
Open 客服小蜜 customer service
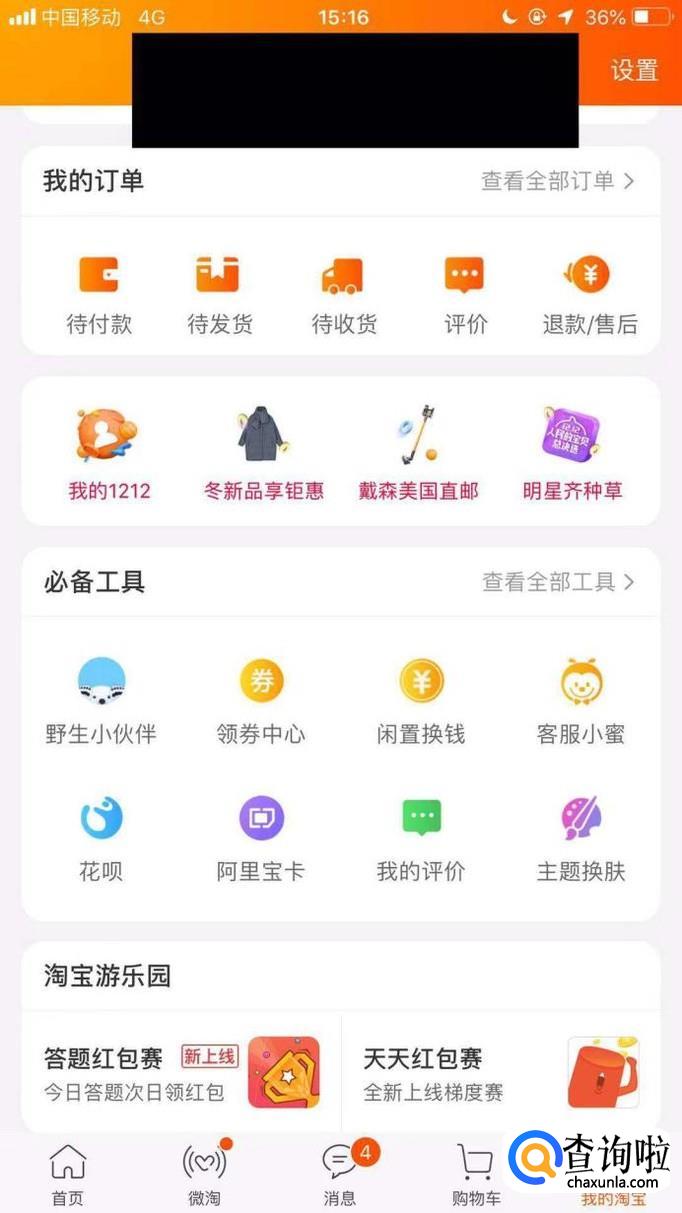581,702
